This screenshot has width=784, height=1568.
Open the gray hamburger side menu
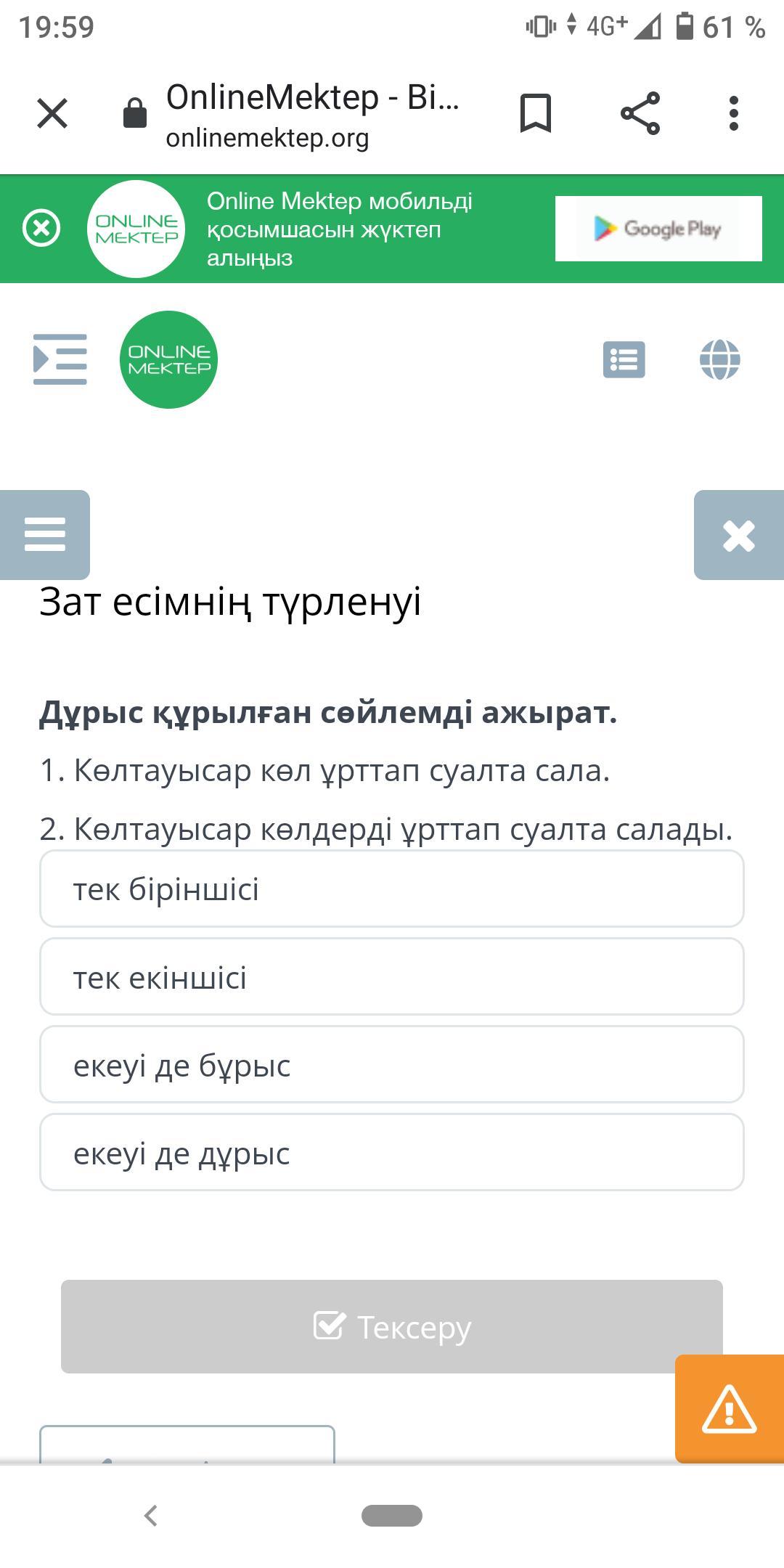click(45, 534)
